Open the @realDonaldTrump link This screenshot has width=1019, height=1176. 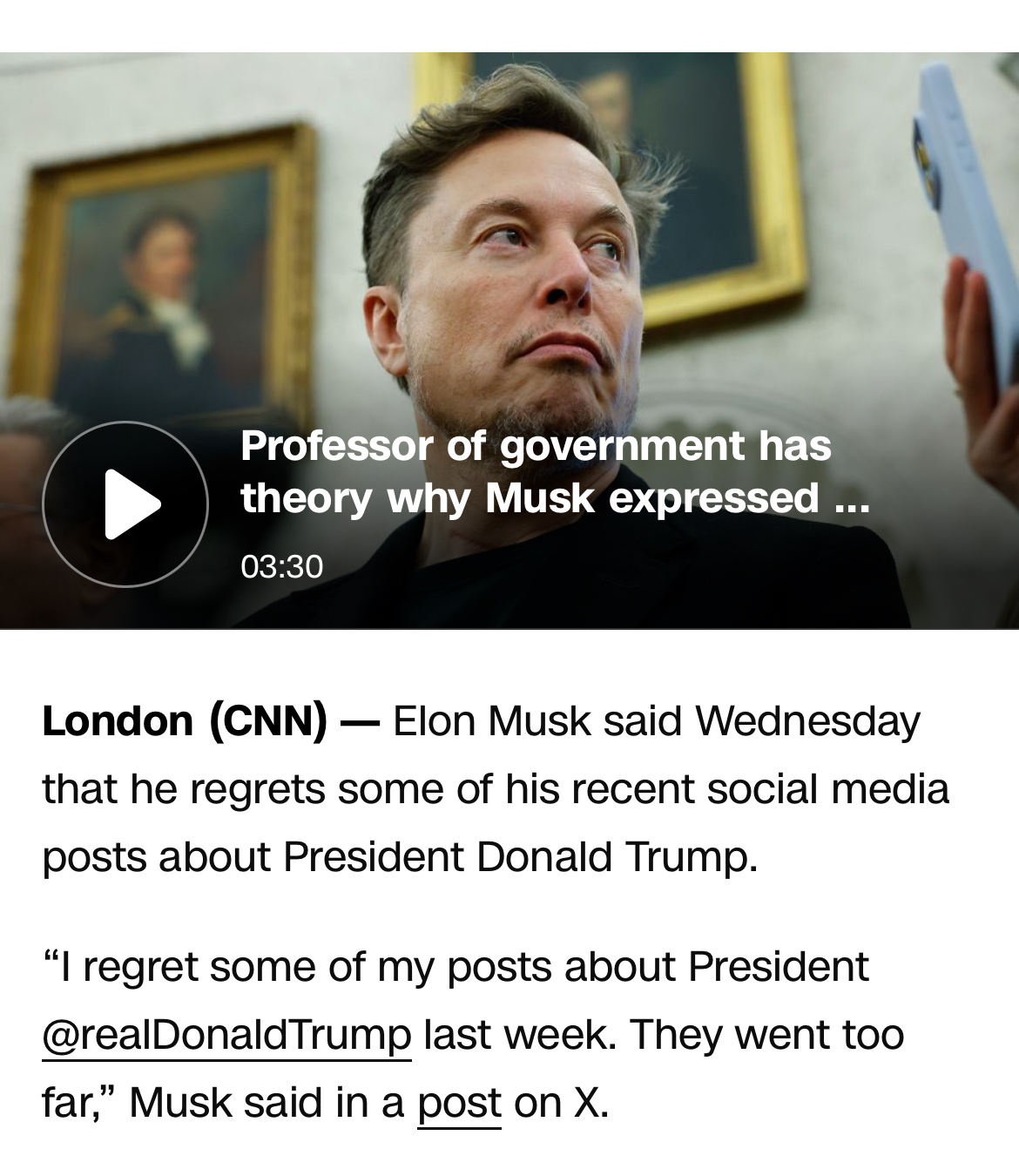(x=226, y=1035)
